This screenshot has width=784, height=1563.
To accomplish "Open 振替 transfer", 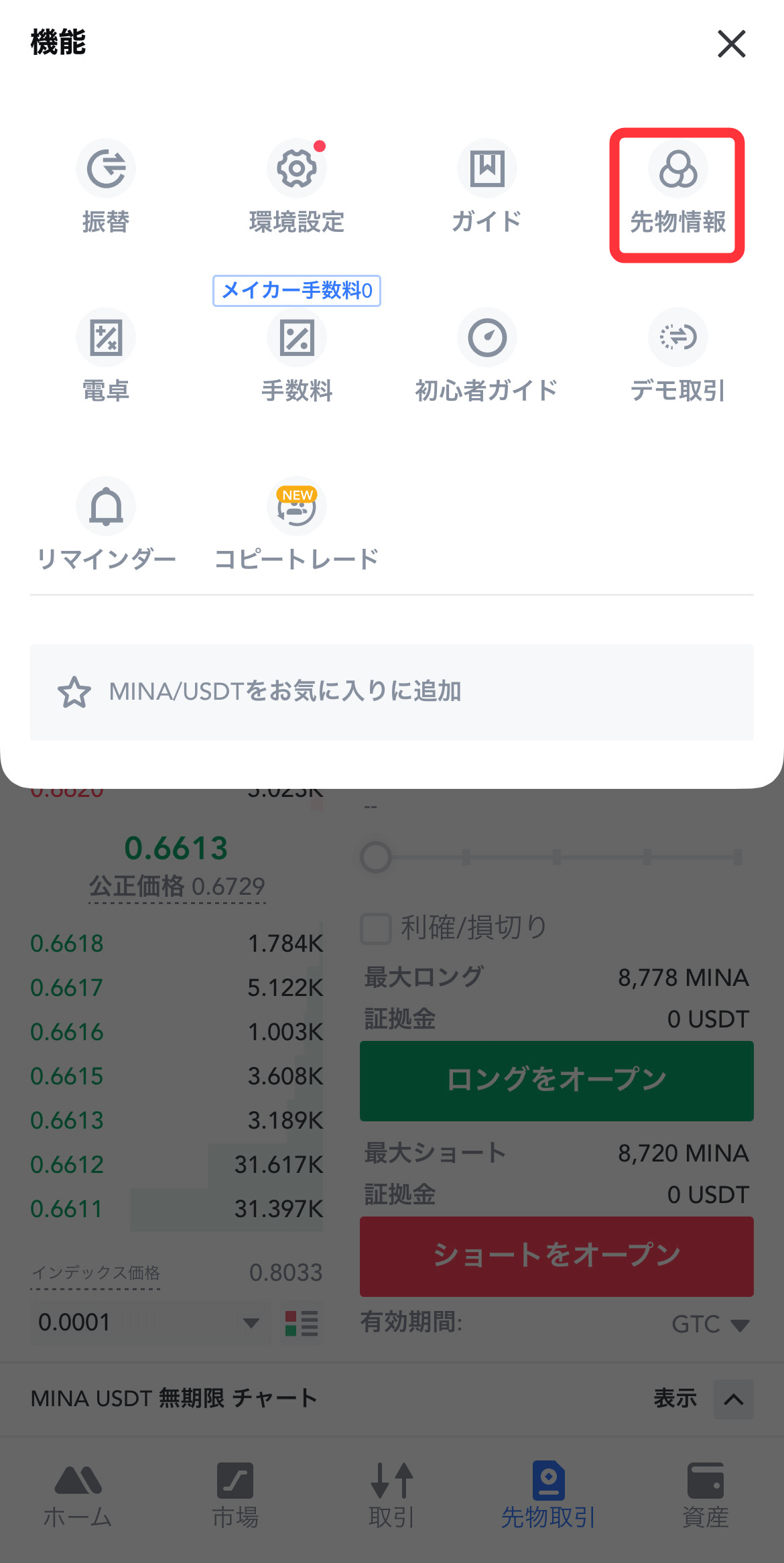I will click(x=106, y=170).
